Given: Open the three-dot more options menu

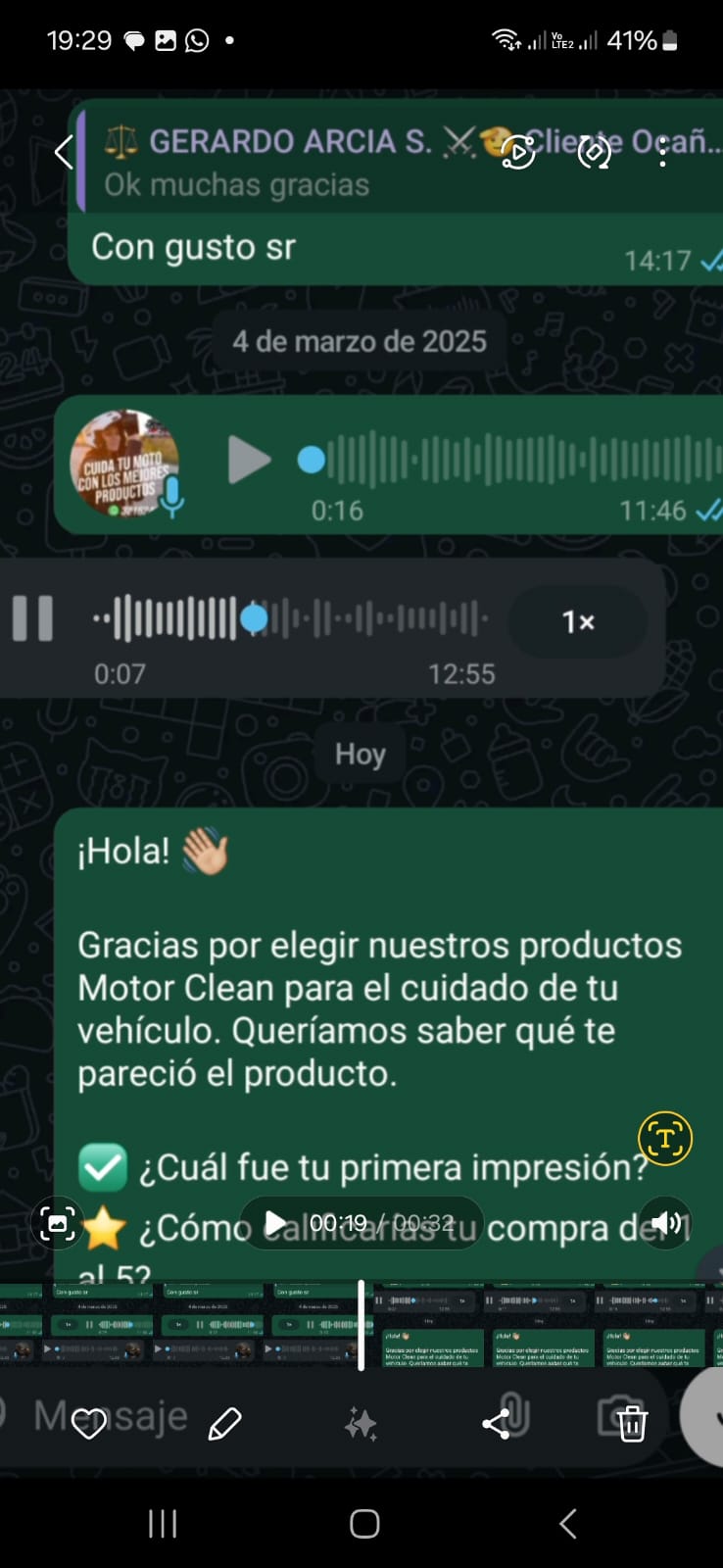Looking at the screenshot, I should pos(663,152).
